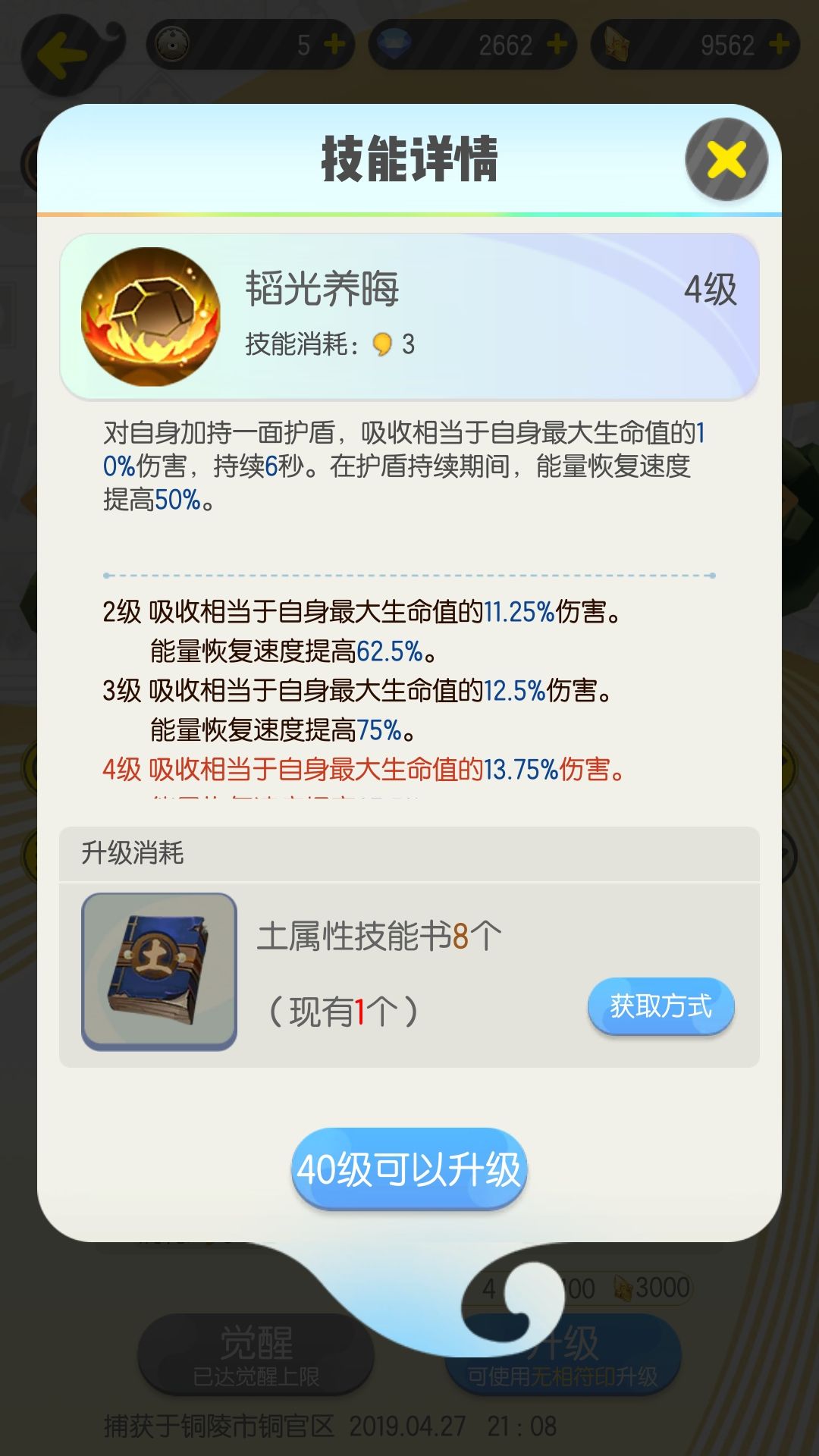Tap the 40级可以升级 button

click(409, 1169)
